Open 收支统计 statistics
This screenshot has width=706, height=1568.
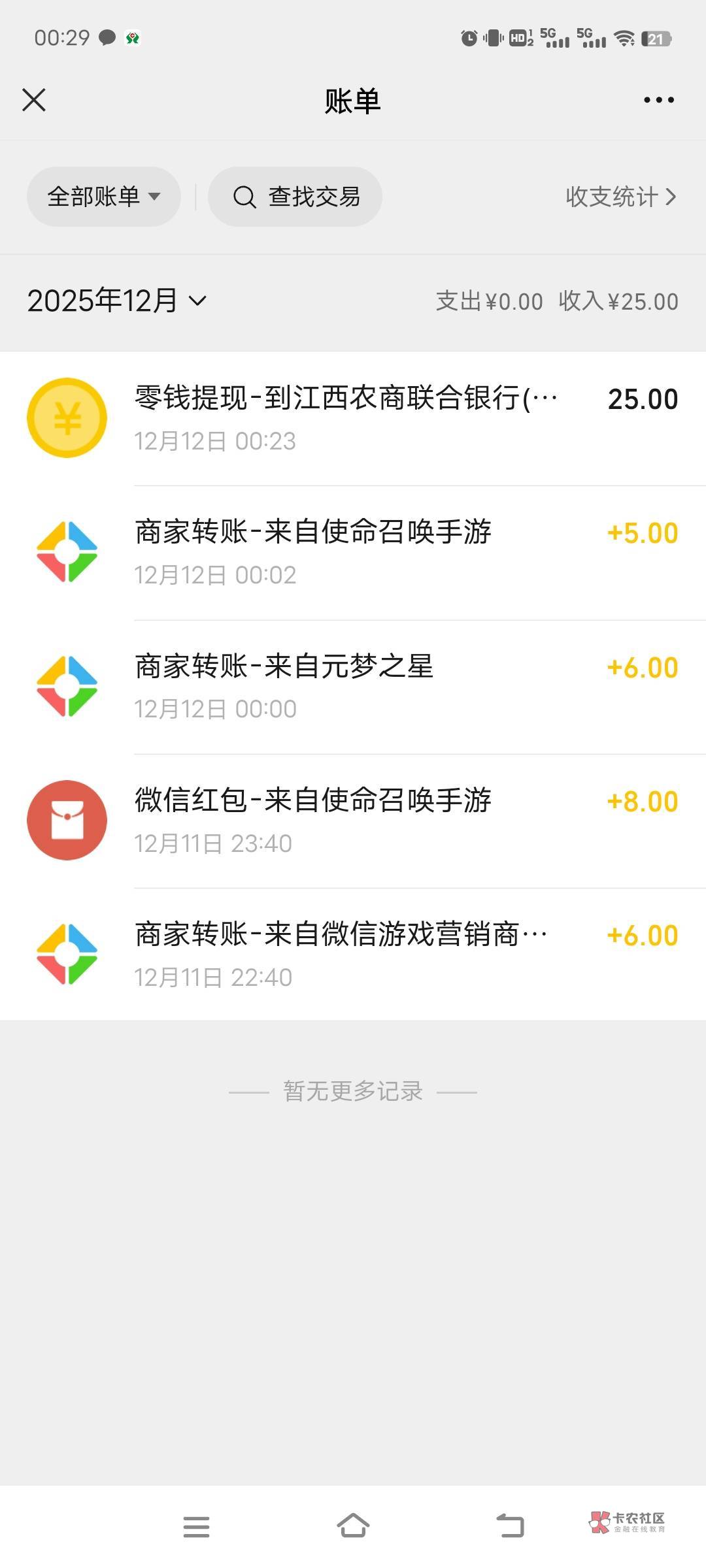[x=620, y=197]
